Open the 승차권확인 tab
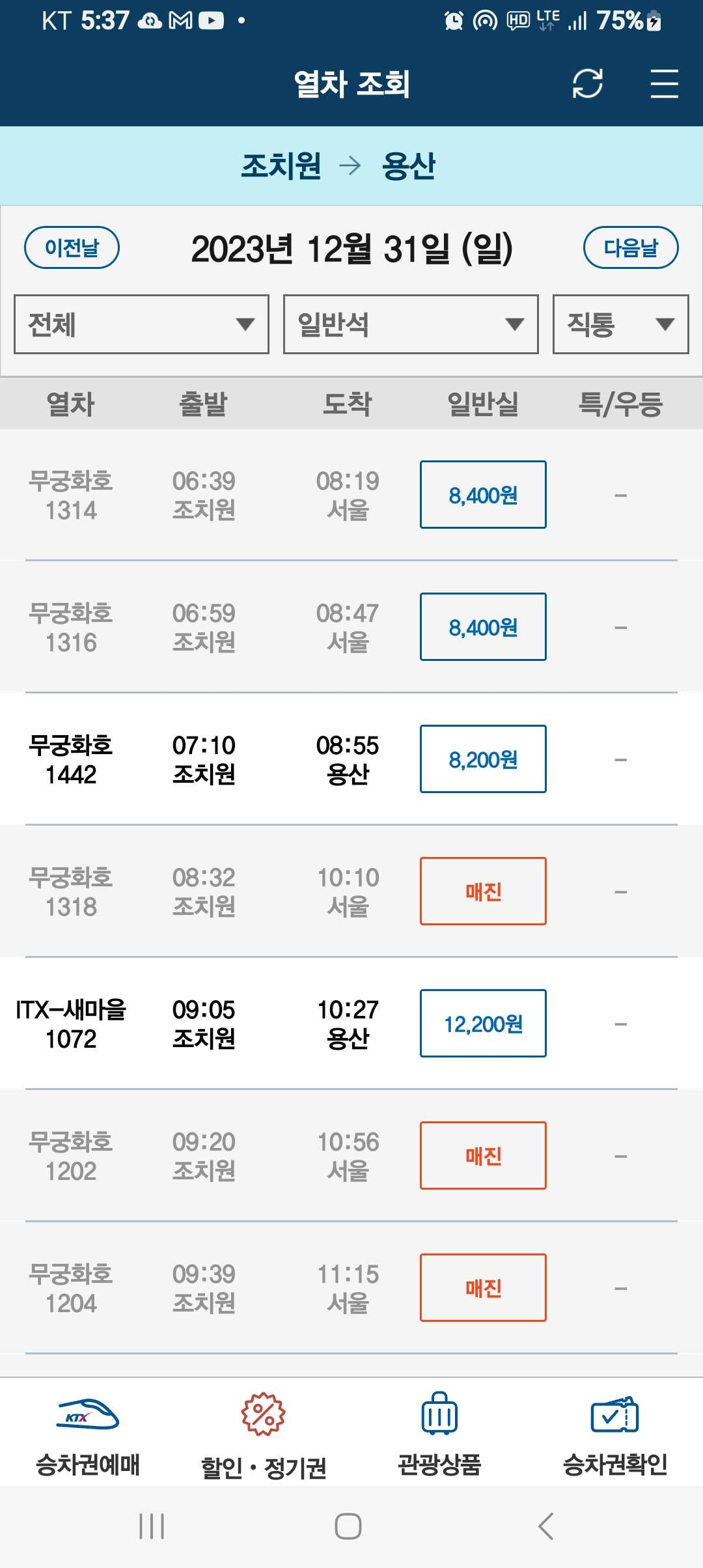This screenshot has width=703, height=1568. 615,1433
